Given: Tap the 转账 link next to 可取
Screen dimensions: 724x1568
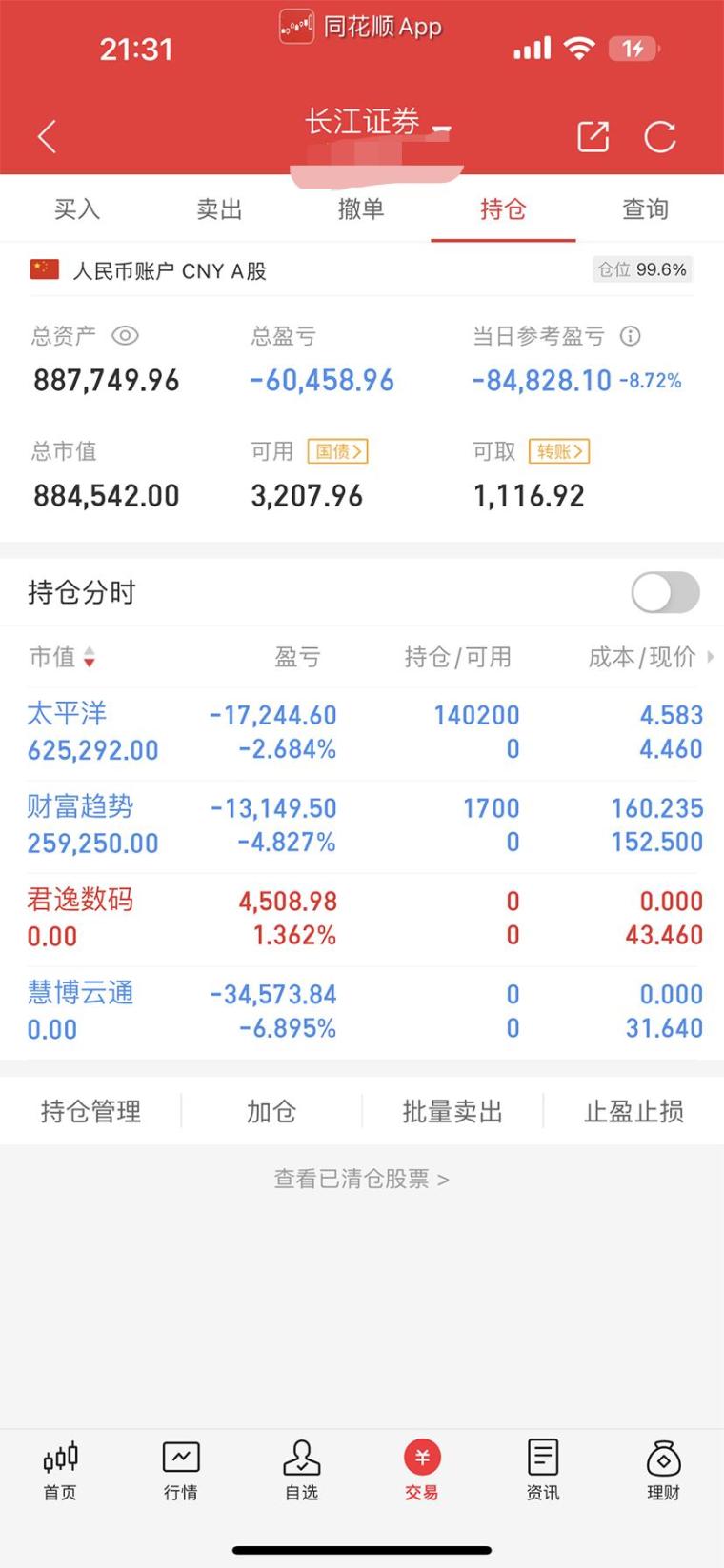Looking at the screenshot, I should pyautogui.click(x=559, y=451).
